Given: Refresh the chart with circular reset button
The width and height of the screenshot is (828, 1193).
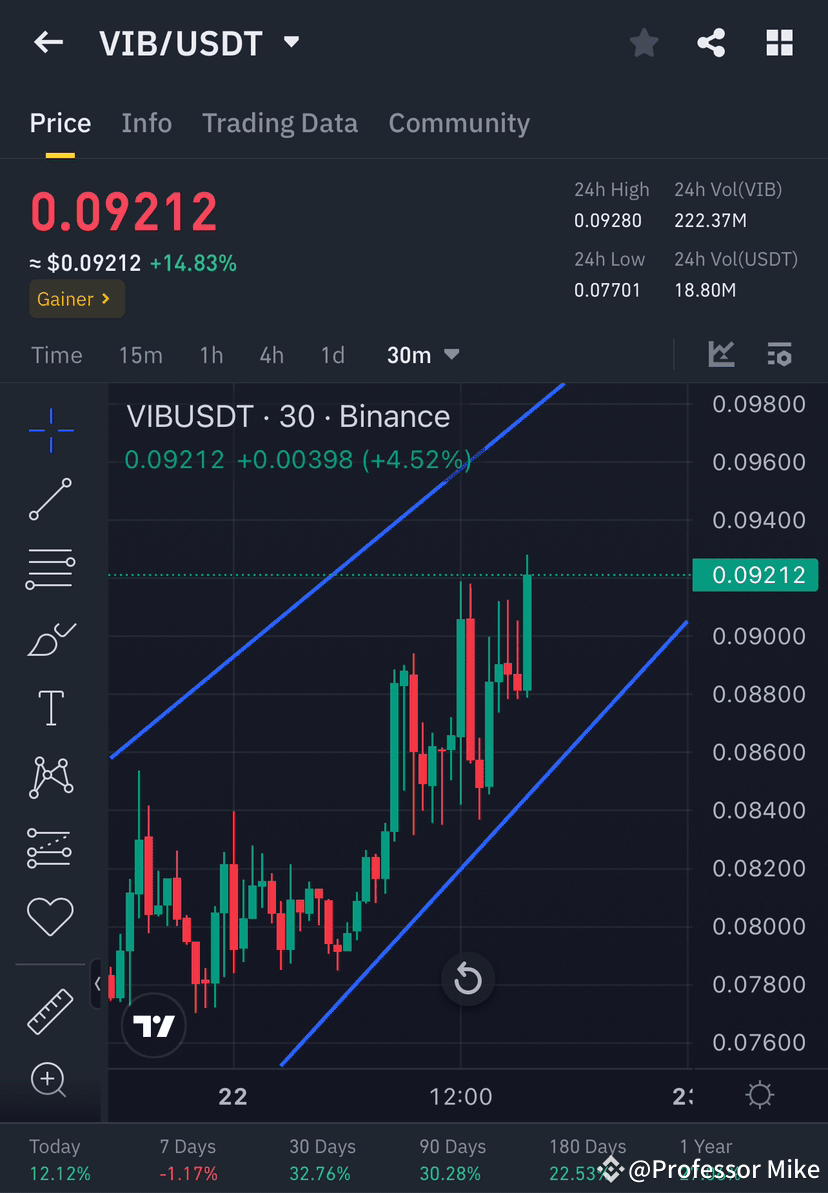Looking at the screenshot, I should pyautogui.click(x=468, y=979).
